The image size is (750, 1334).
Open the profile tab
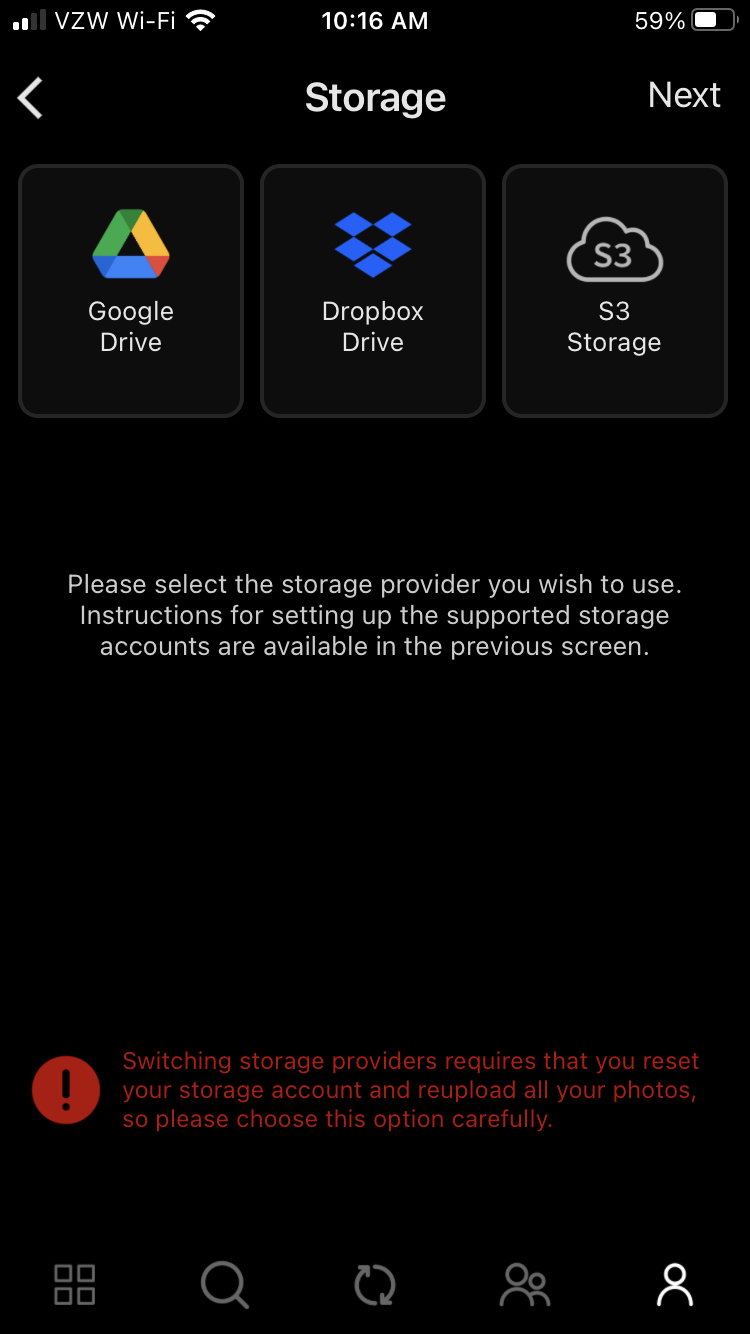point(675,1284)
